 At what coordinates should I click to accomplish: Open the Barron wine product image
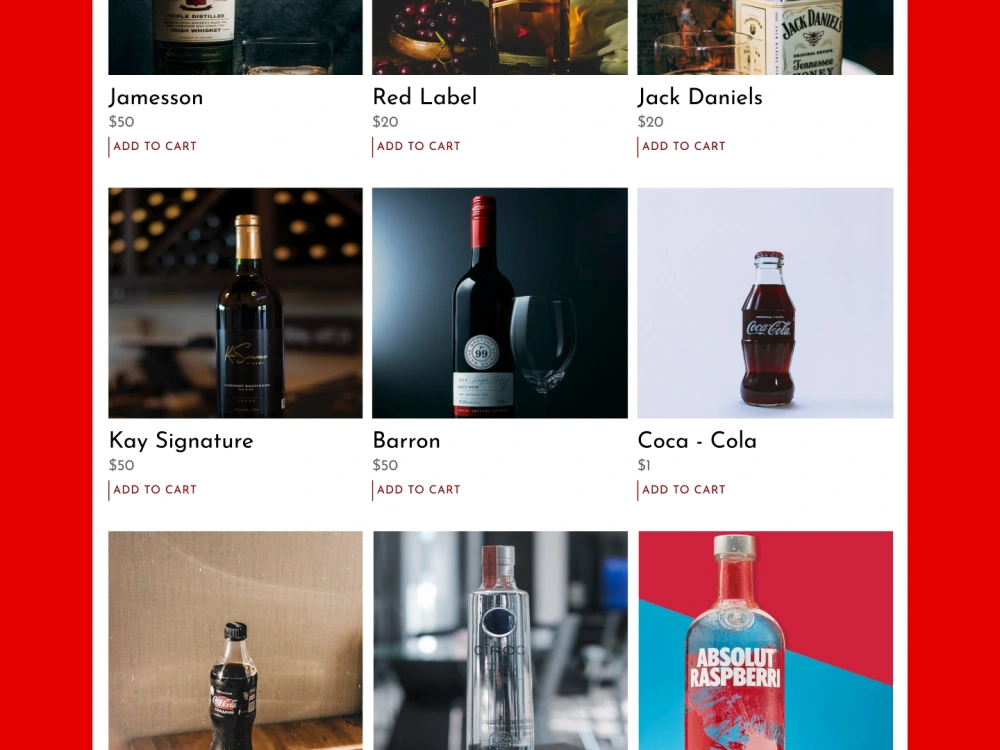500,303
